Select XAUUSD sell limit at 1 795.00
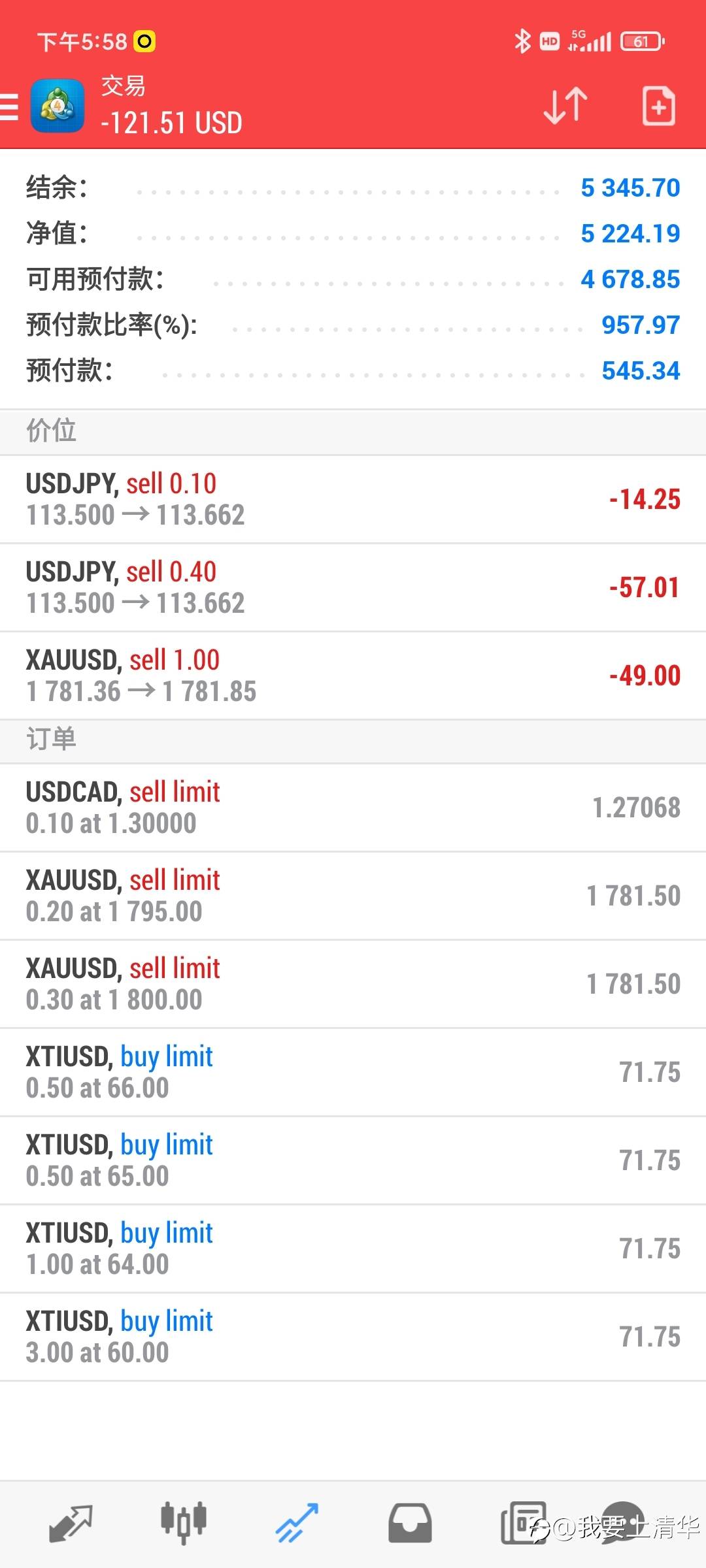The height and width of the screenshot is (1568, 706). click(x=353, y=896)
